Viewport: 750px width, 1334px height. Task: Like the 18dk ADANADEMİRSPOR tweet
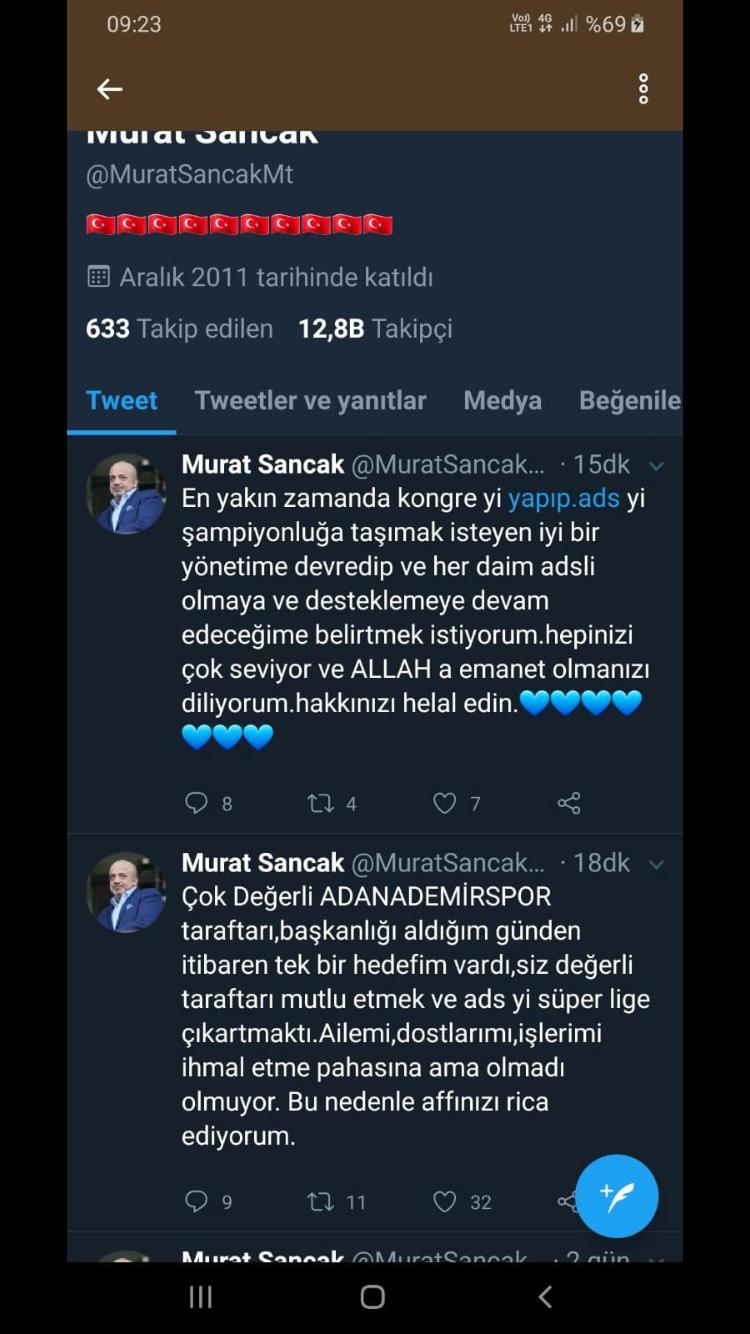coord(445,1201)
